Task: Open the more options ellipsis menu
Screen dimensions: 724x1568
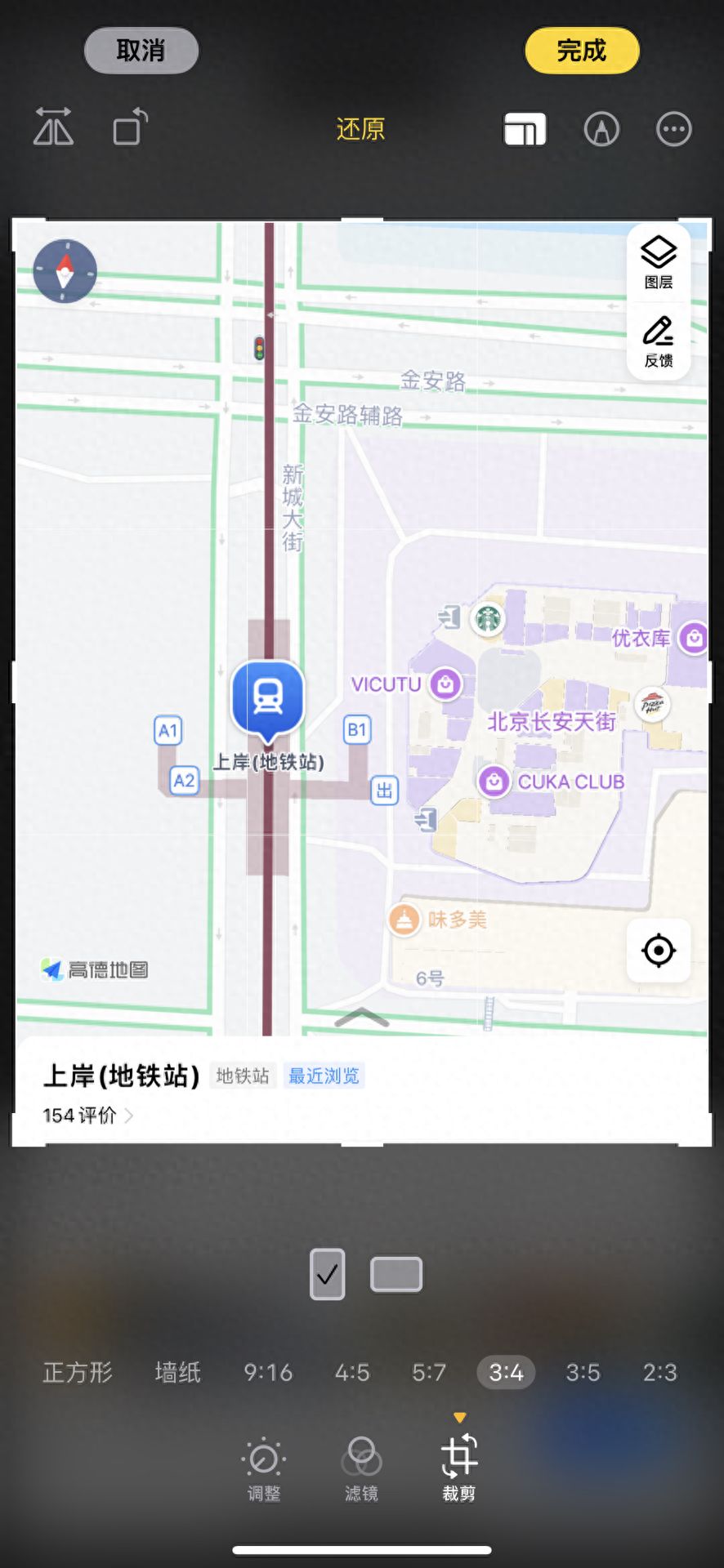Action: pos(673,129)
